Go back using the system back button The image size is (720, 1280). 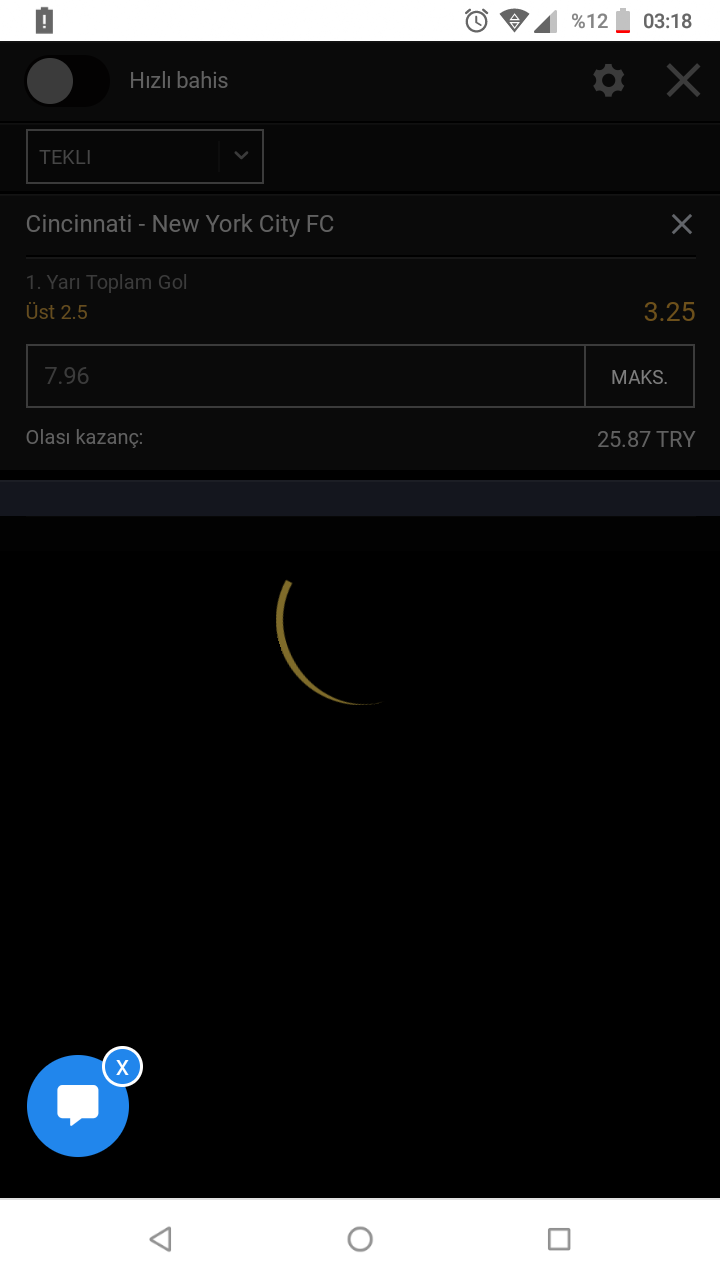[x=160, y=1239]
